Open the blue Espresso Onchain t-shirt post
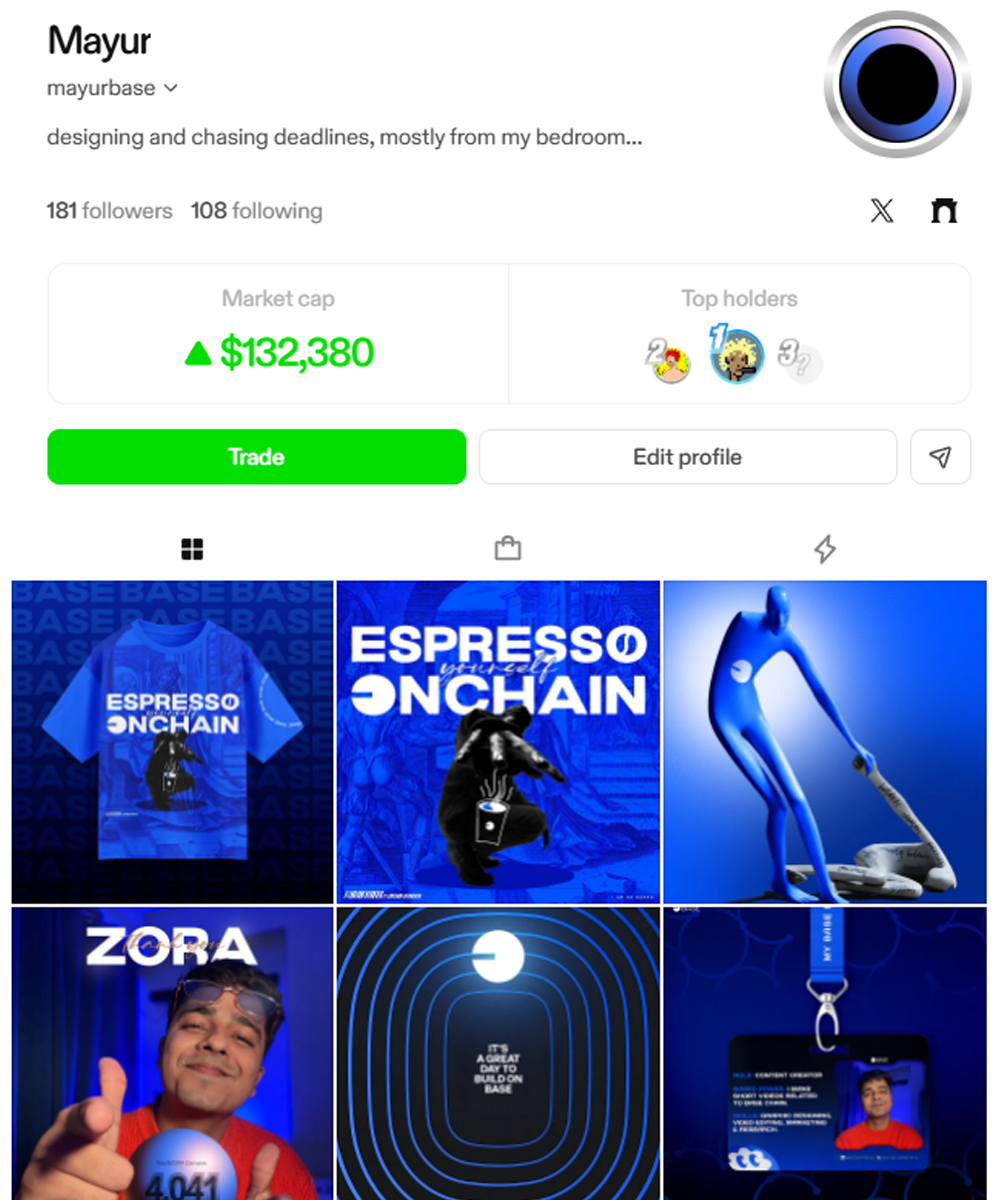This screenshot has height=1200, width=1000. (x=172, y=741)
